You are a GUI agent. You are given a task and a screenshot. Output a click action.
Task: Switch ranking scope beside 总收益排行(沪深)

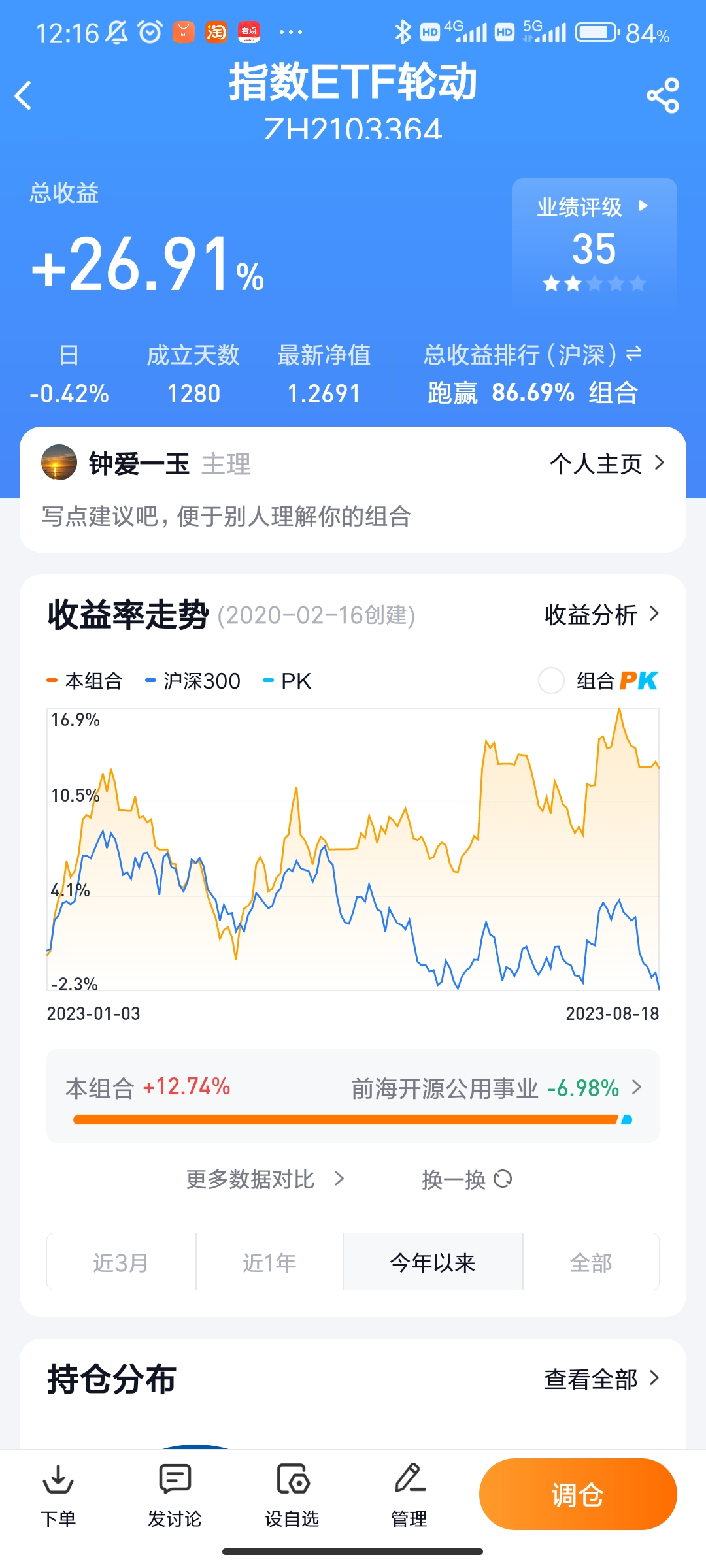click(x=633, y=354)
